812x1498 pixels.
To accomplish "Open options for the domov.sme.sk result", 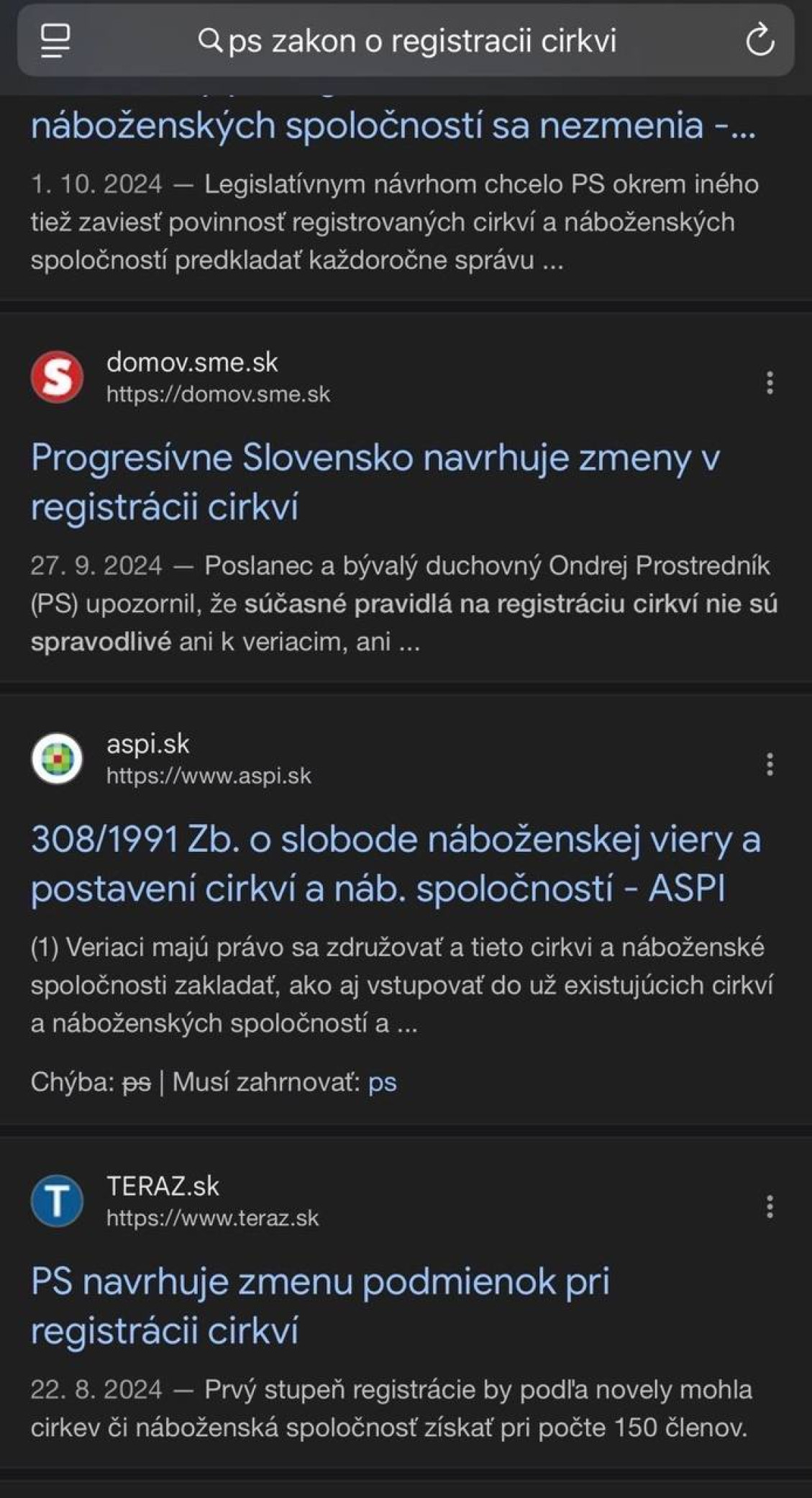I will coord(770,382).
